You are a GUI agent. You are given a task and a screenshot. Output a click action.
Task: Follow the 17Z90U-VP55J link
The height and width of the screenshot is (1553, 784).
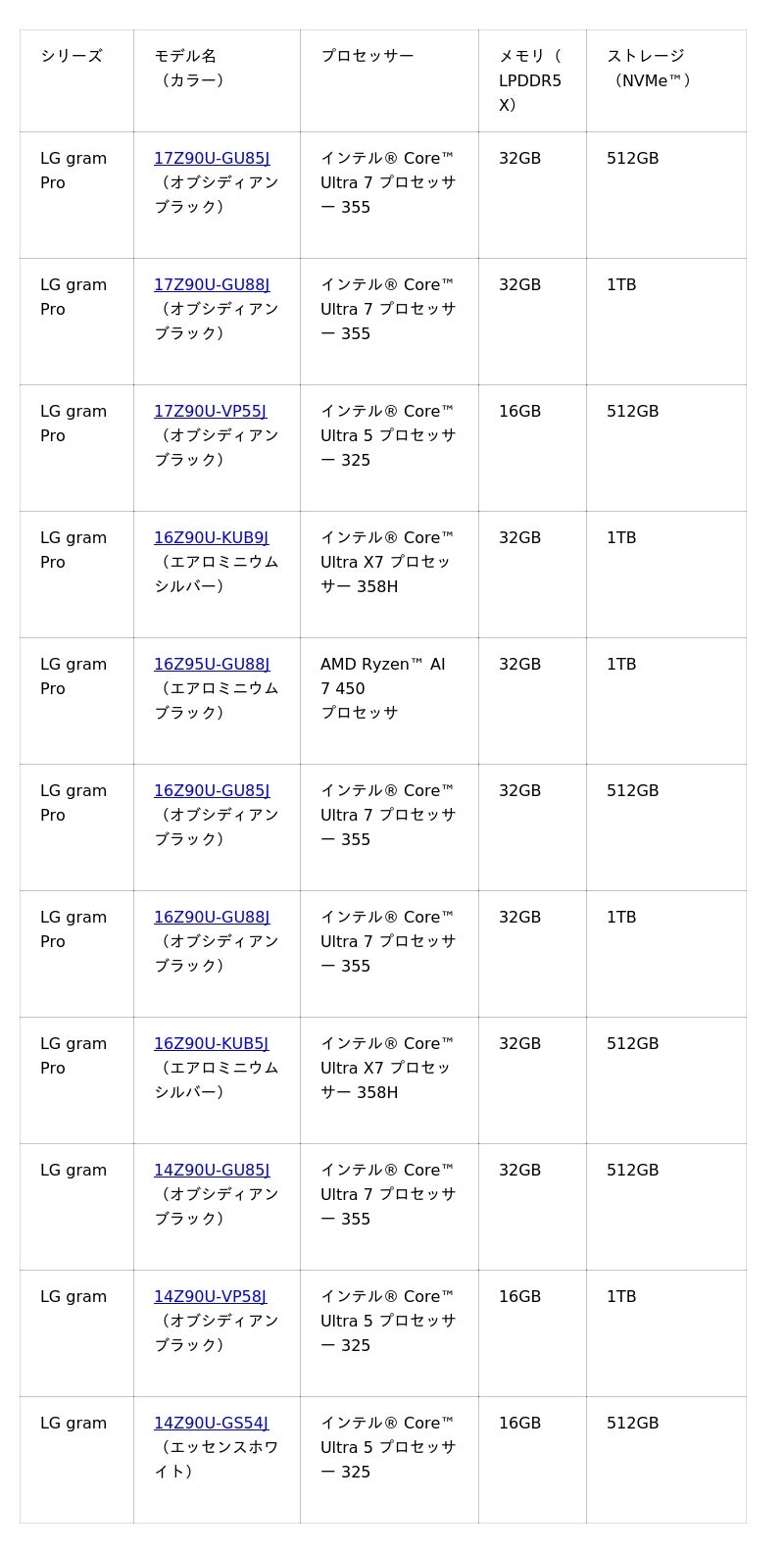pos(210,411)
